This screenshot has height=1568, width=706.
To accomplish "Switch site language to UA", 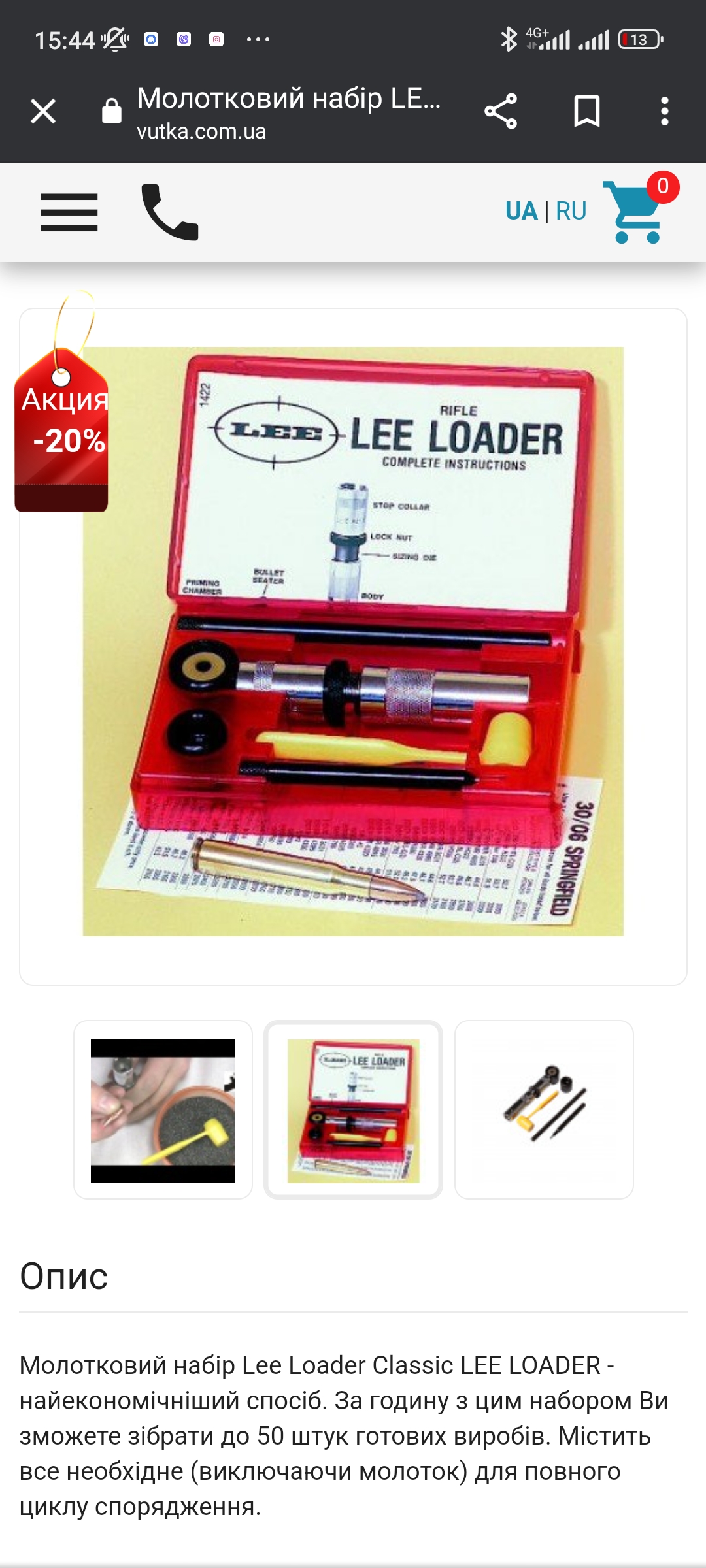I will 521,211.
